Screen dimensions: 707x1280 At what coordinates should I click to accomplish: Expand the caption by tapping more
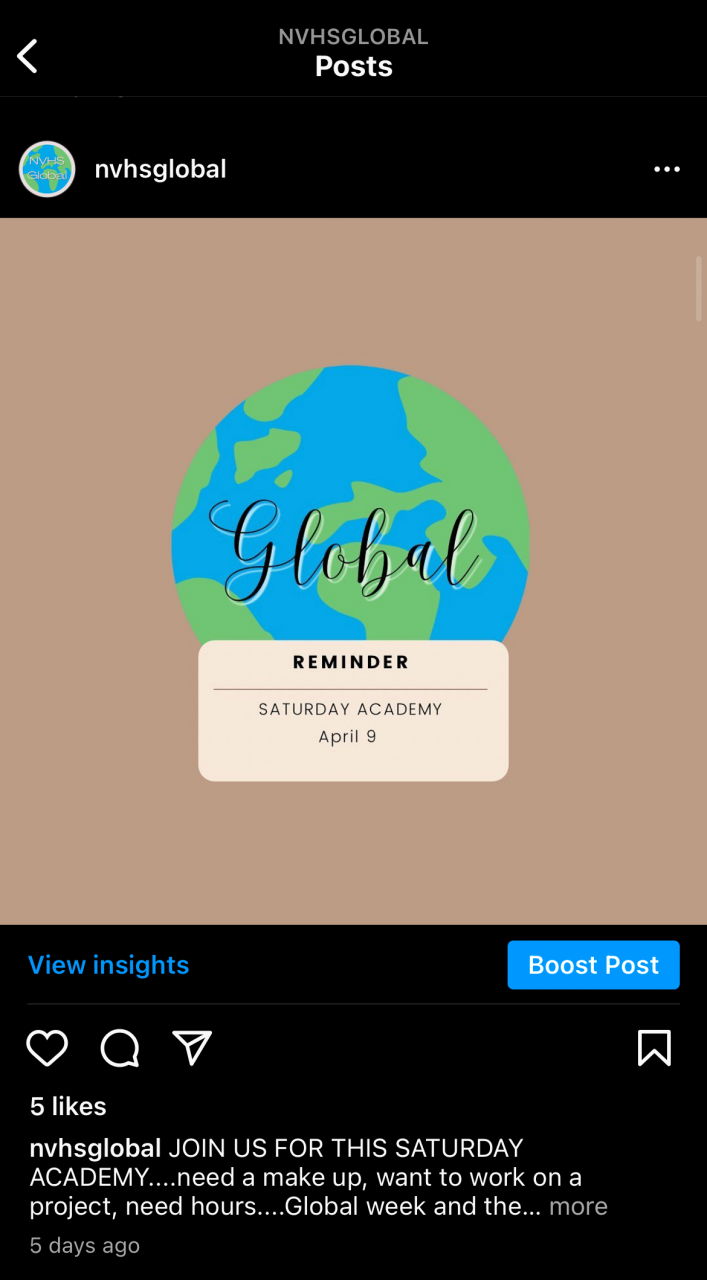click(x=578, y=1206)
